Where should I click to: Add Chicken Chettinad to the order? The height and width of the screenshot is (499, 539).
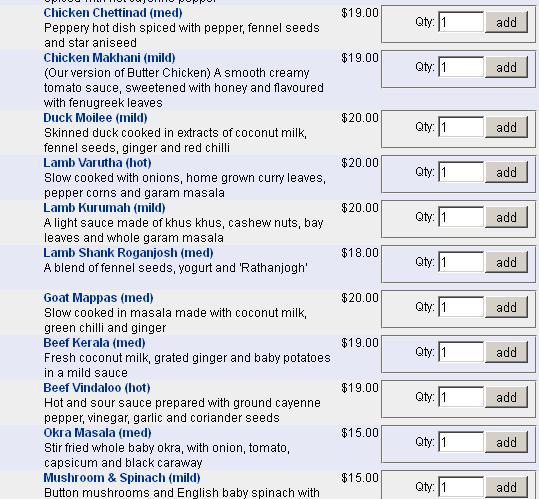[506, 22]
